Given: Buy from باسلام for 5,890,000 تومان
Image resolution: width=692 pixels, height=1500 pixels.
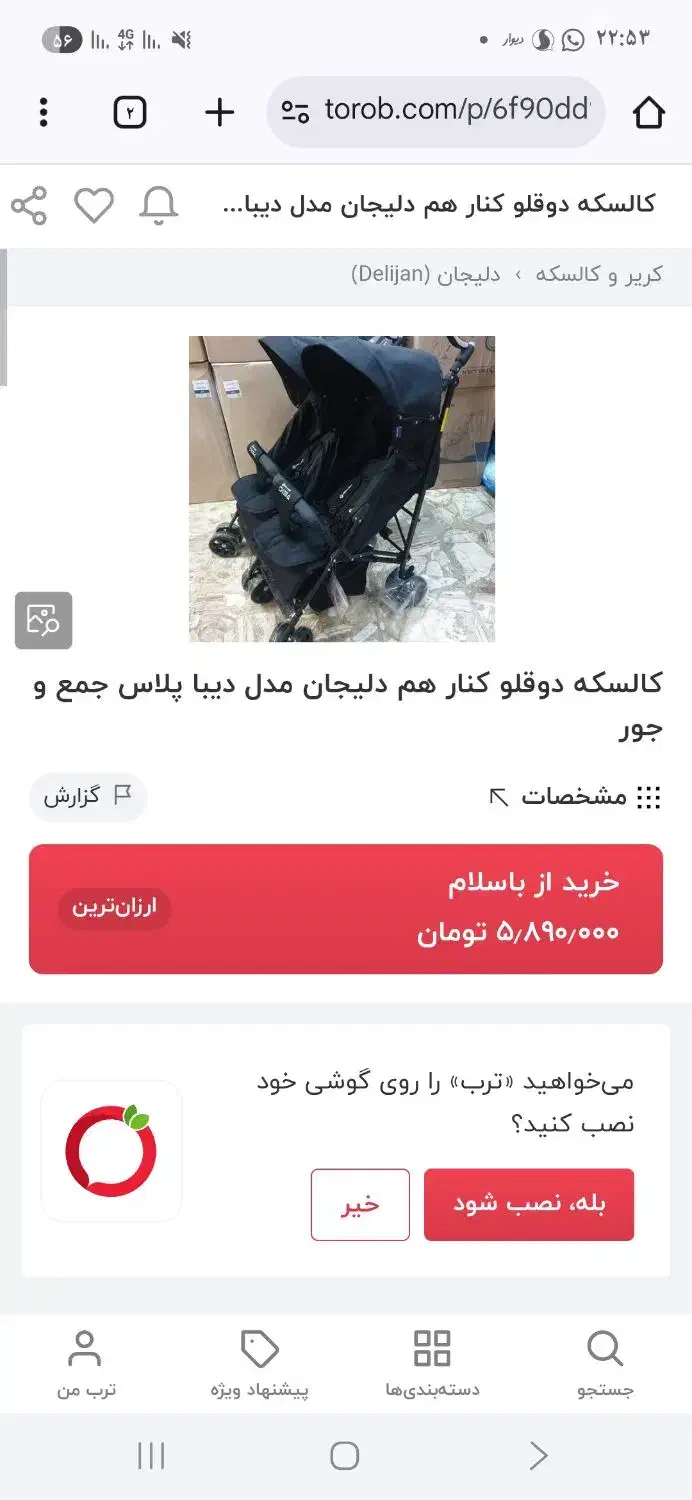Looking at the screenshot, I should (346, 909).
